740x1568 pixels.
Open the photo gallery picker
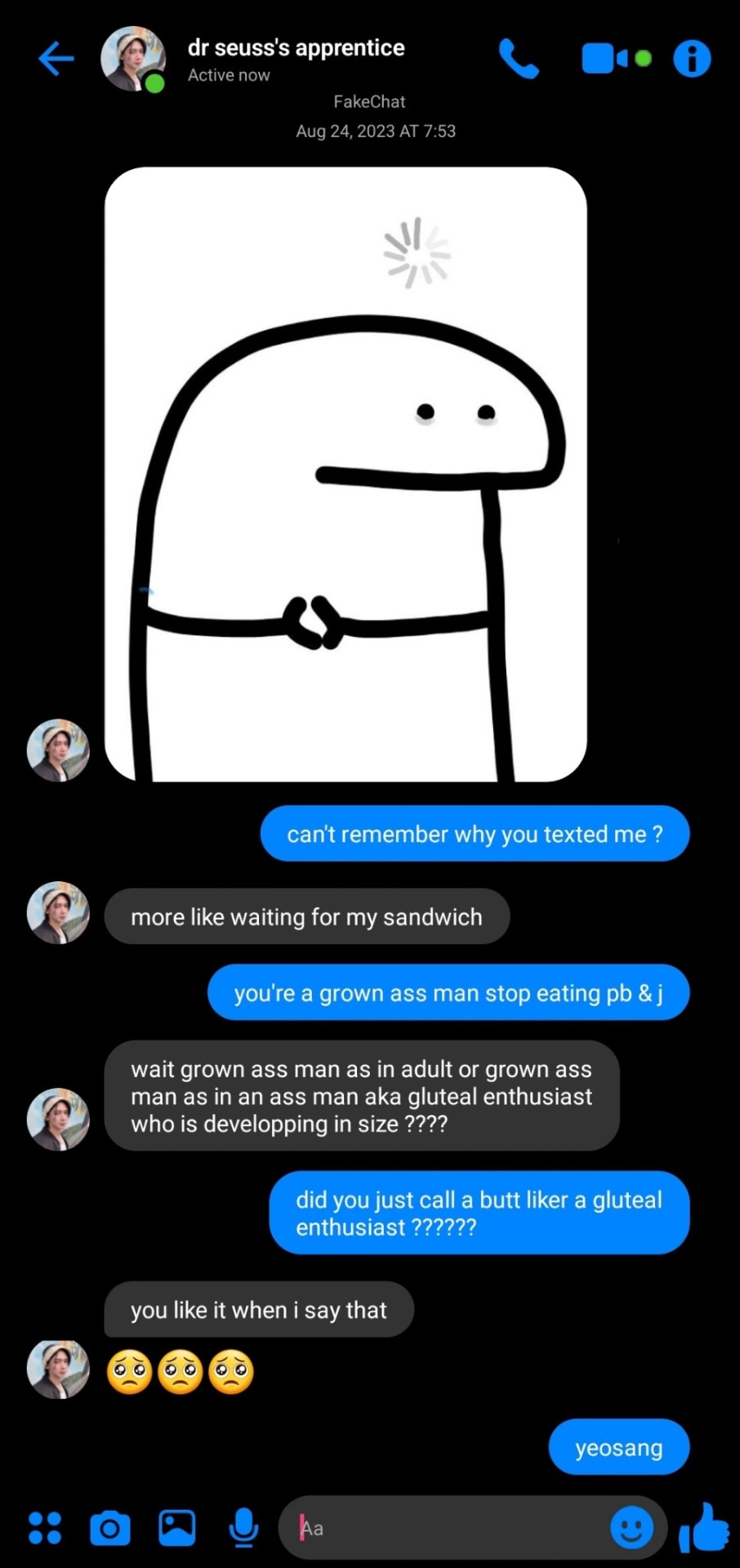pyautogui.click(x=176, y=1528)
